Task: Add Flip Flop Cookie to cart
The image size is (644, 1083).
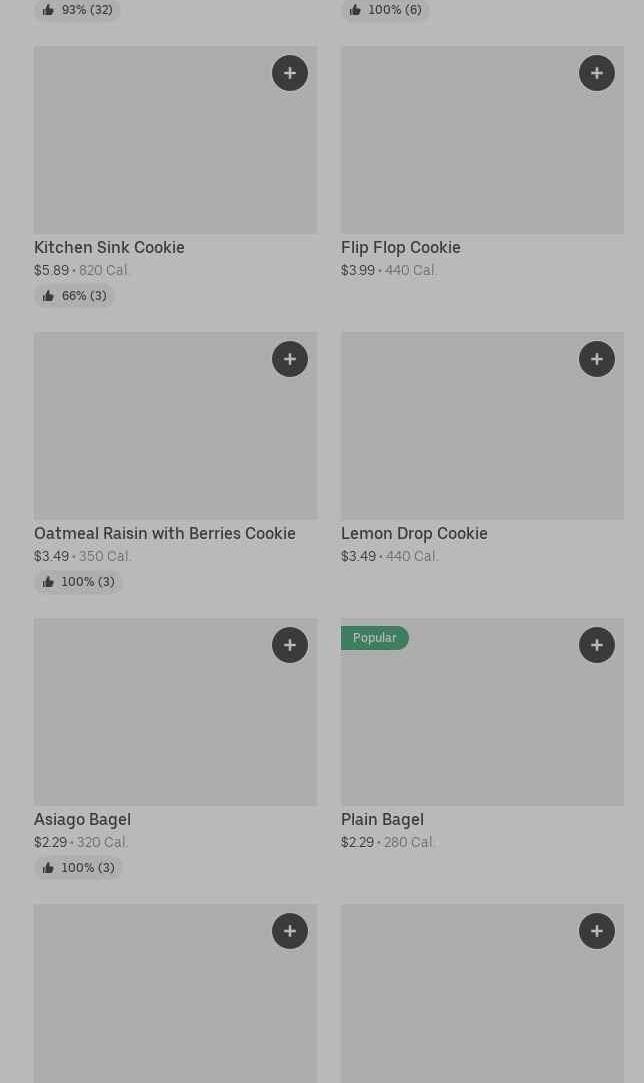Action: point(596,73)
